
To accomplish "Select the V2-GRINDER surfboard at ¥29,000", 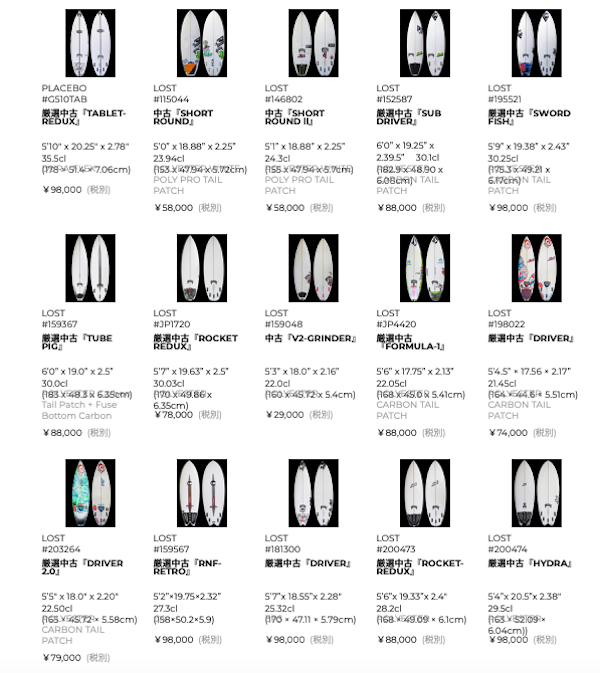I will [313, 267].
